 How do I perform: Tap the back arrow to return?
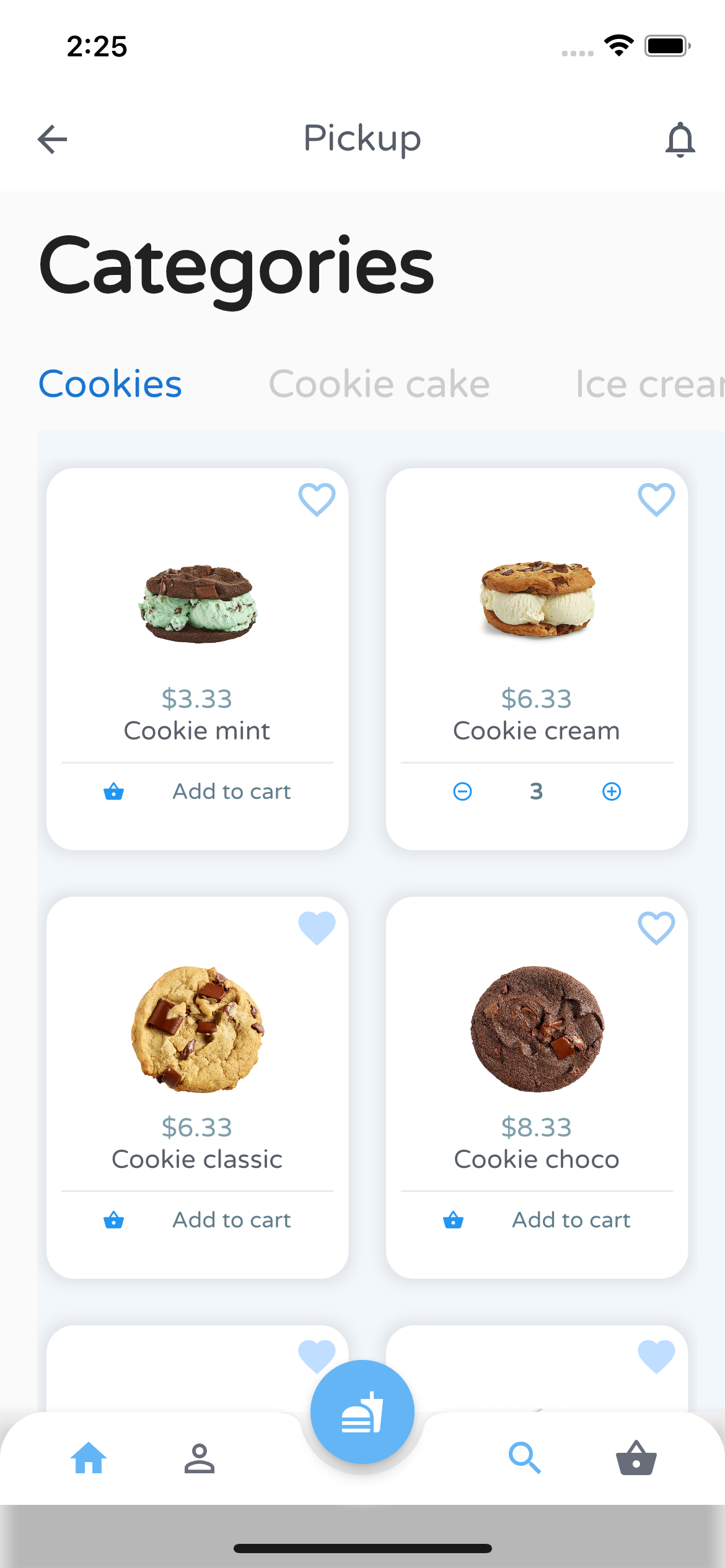tap(52, 139)
